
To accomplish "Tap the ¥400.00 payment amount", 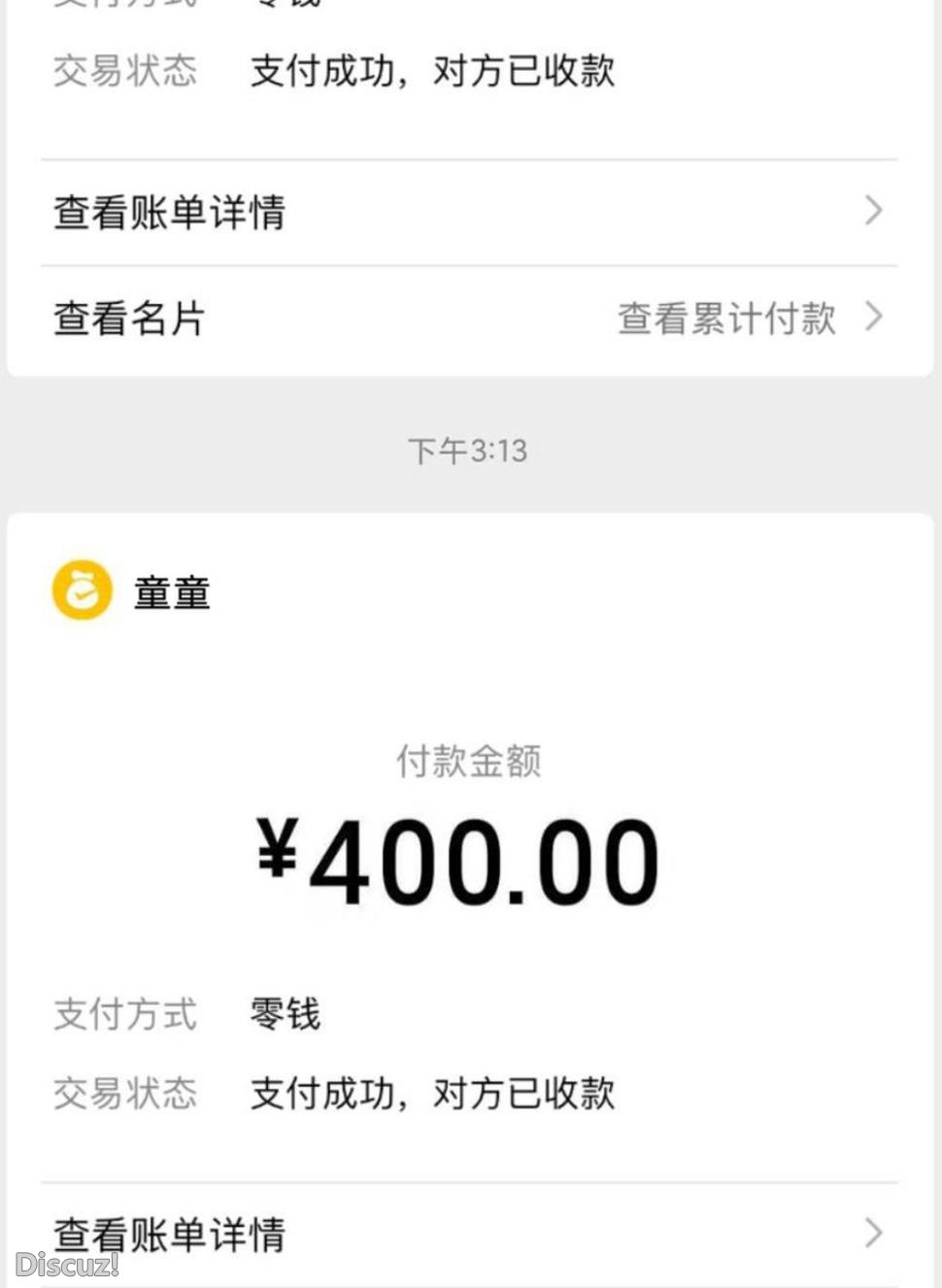I will (470, 862).
